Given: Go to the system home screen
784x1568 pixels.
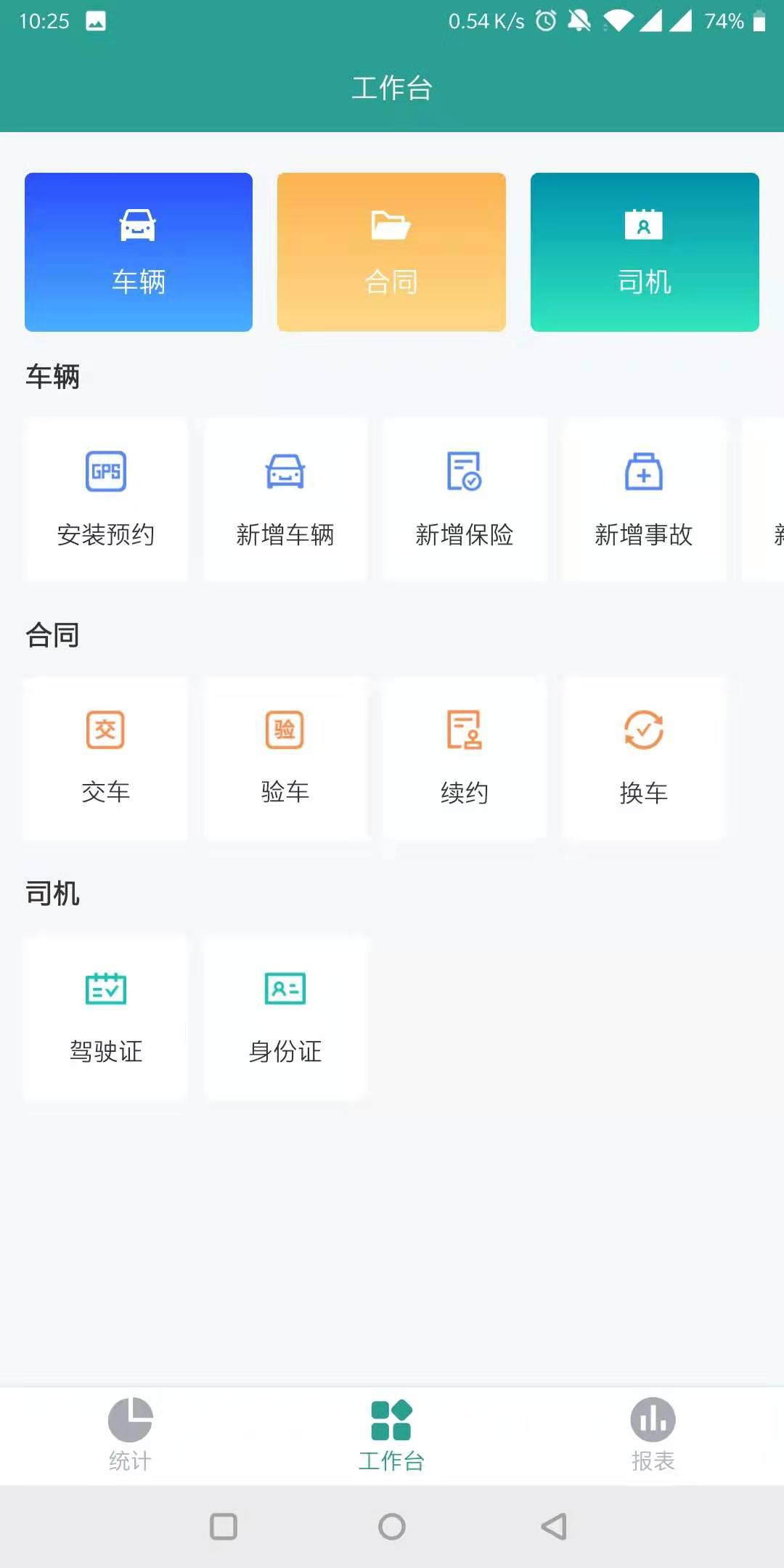Looking at the screenshot, I should coord(392,1526).
